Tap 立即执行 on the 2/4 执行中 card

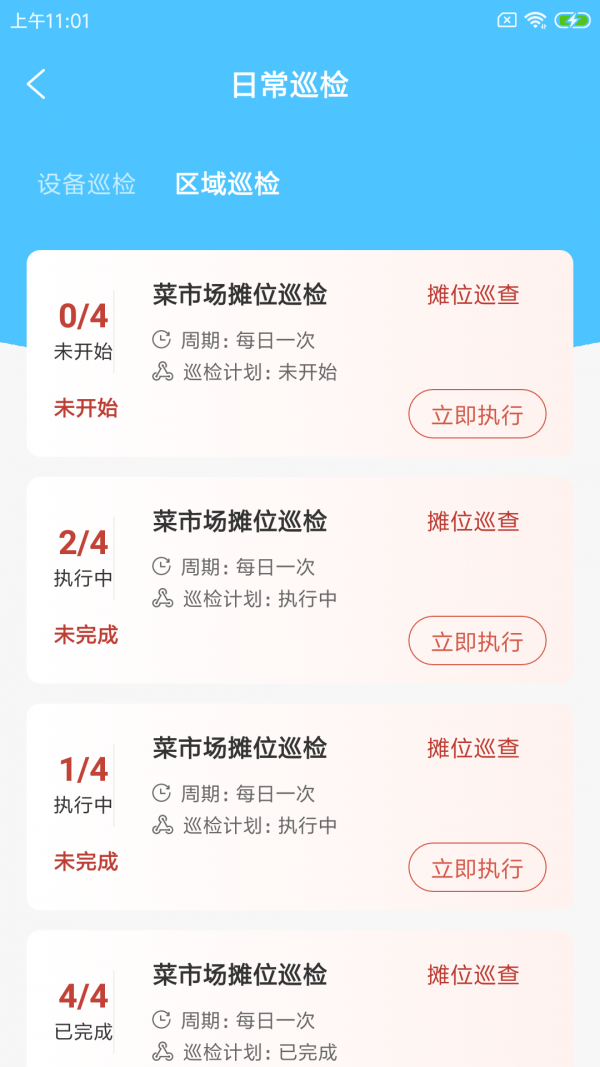click(477, 641)
